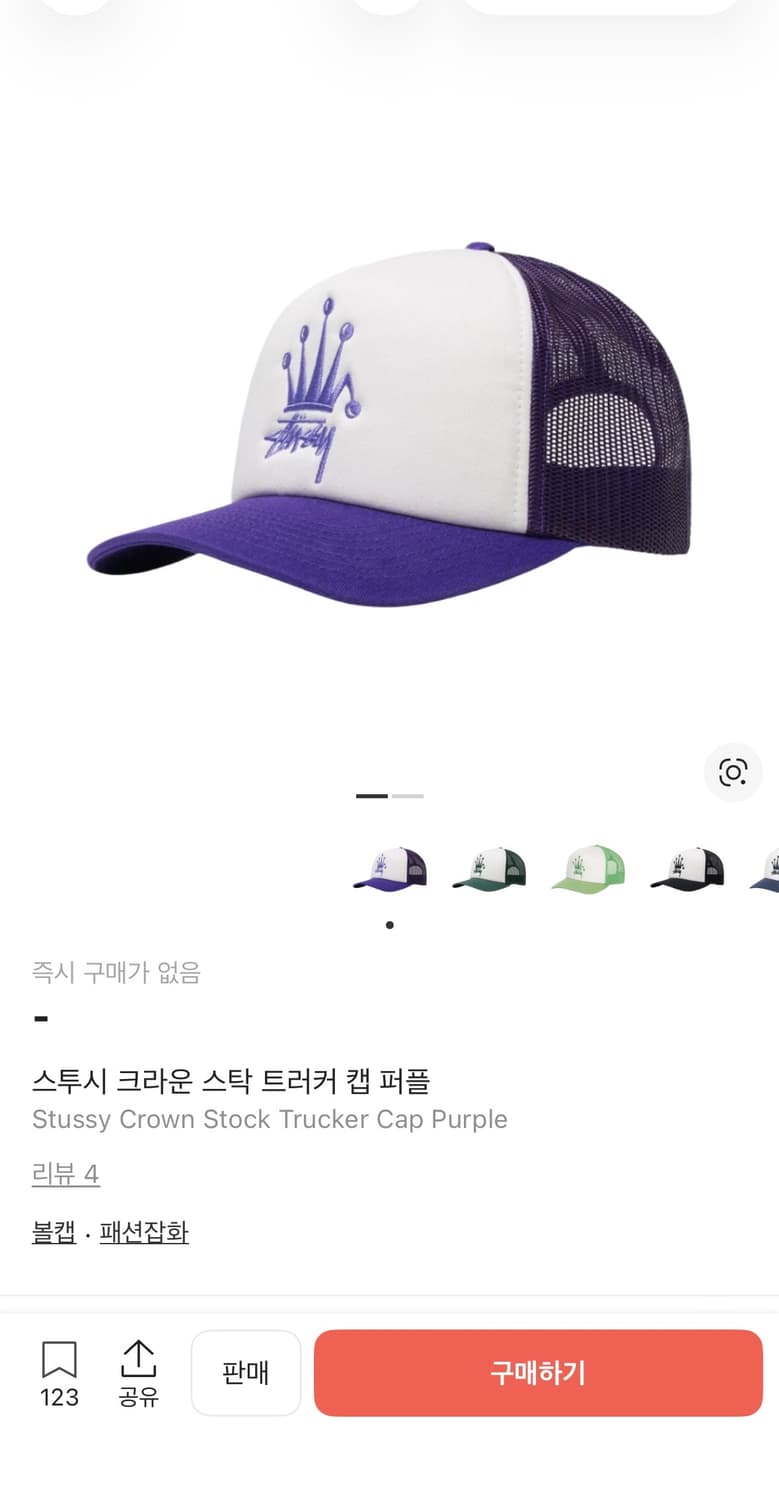Open the 리뷰 4 reviews link
This screenshot has height=1500, width=779.
[x=65, y=1173]
